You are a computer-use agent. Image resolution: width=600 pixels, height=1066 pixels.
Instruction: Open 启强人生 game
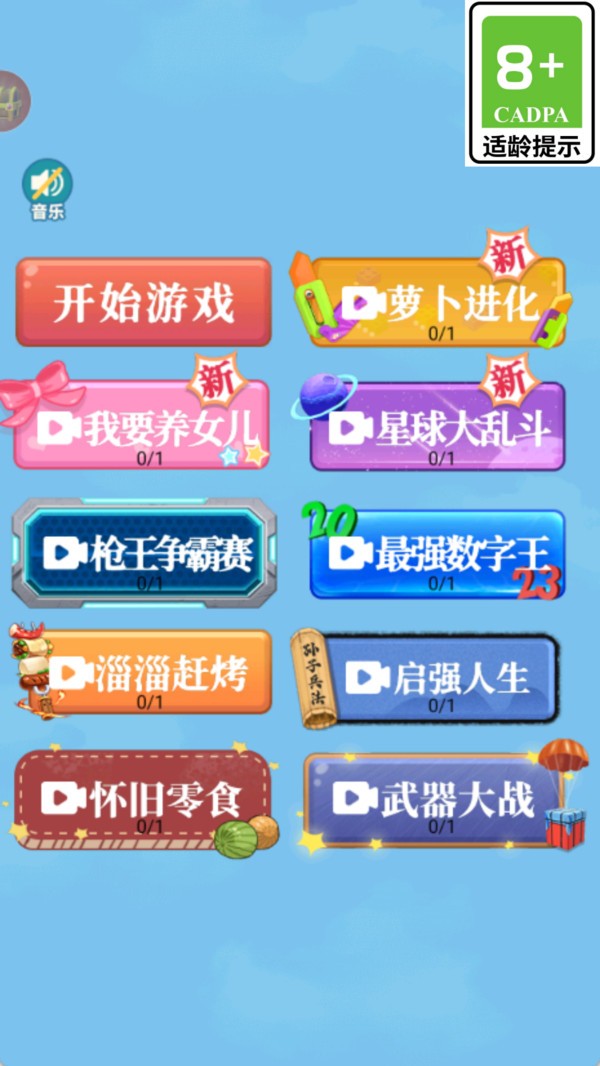(440, 677)
